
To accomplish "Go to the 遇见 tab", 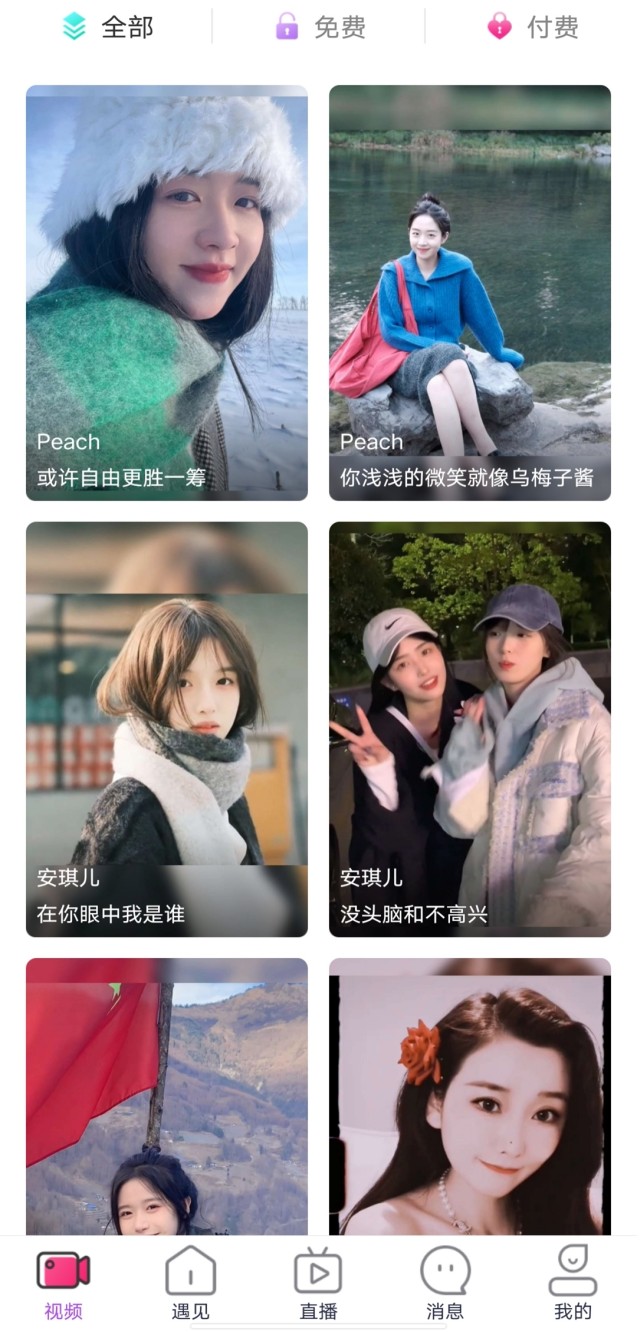I will (x=191, y=1285).
